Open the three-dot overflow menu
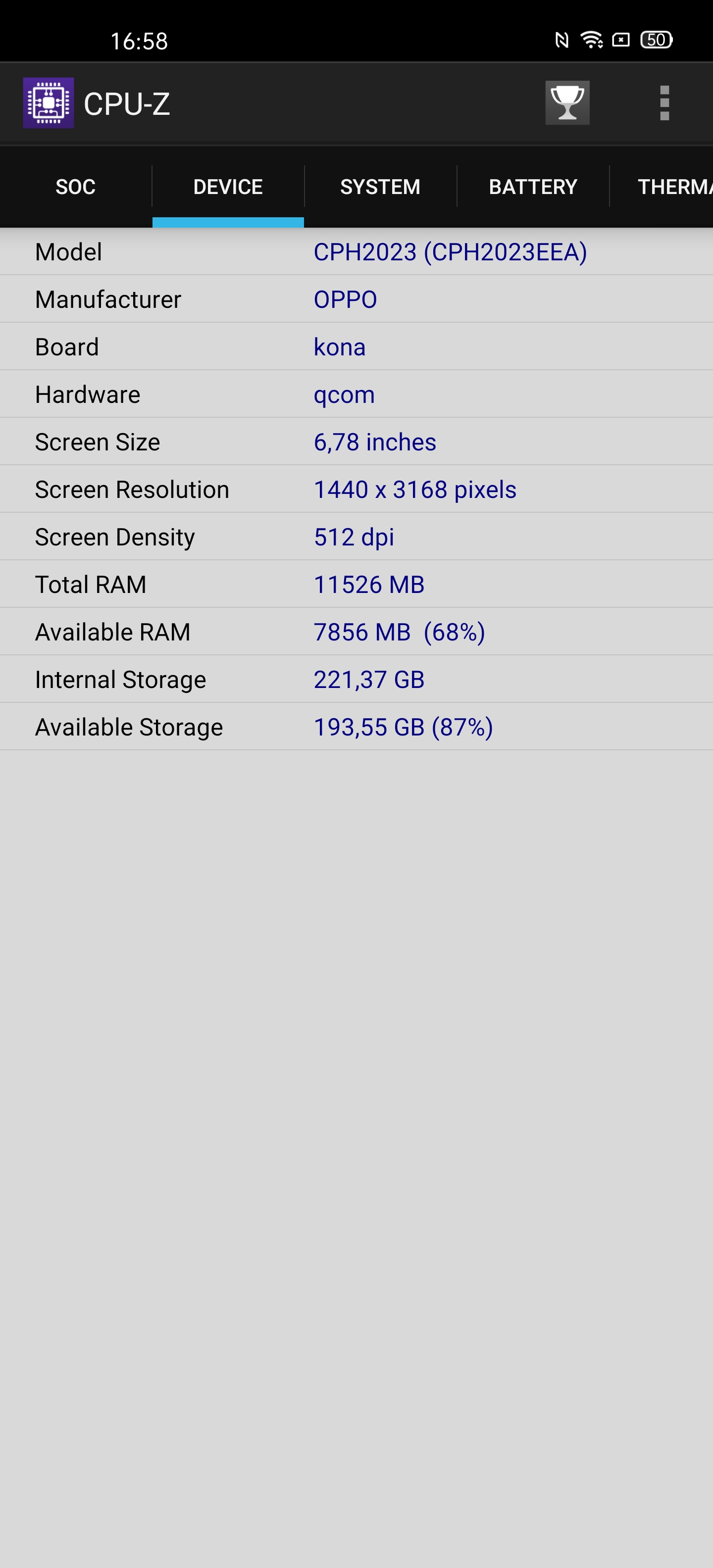This screenshot has height=1568, width=713. pyautogui.click(x=664, y=103)
